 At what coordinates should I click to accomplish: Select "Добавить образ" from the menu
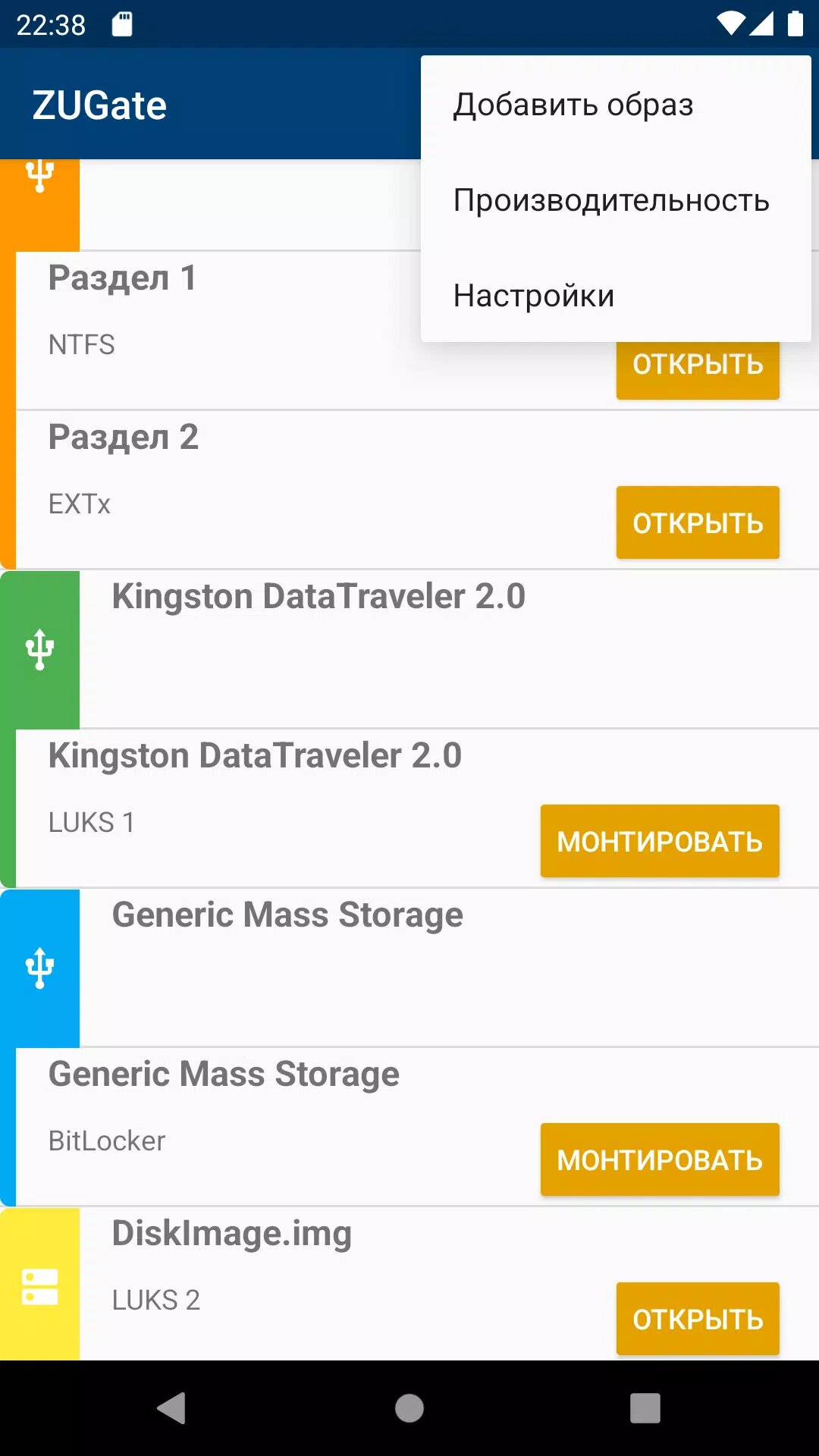[x=616, y=105]
